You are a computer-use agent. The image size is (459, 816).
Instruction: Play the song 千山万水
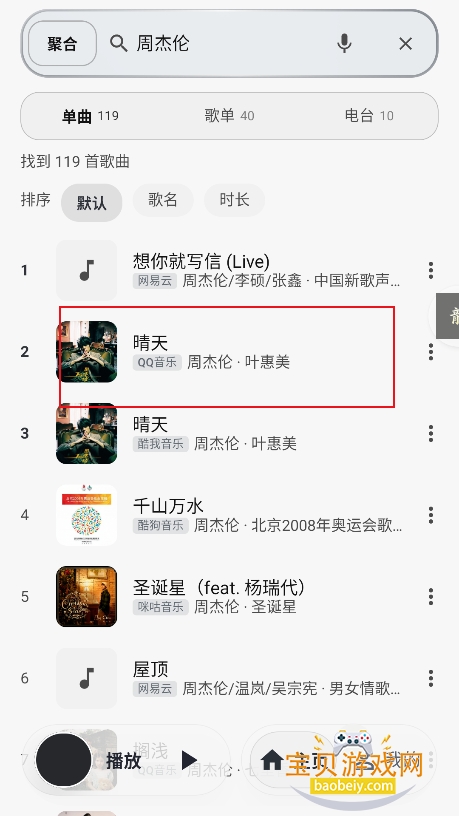point(229,515)
